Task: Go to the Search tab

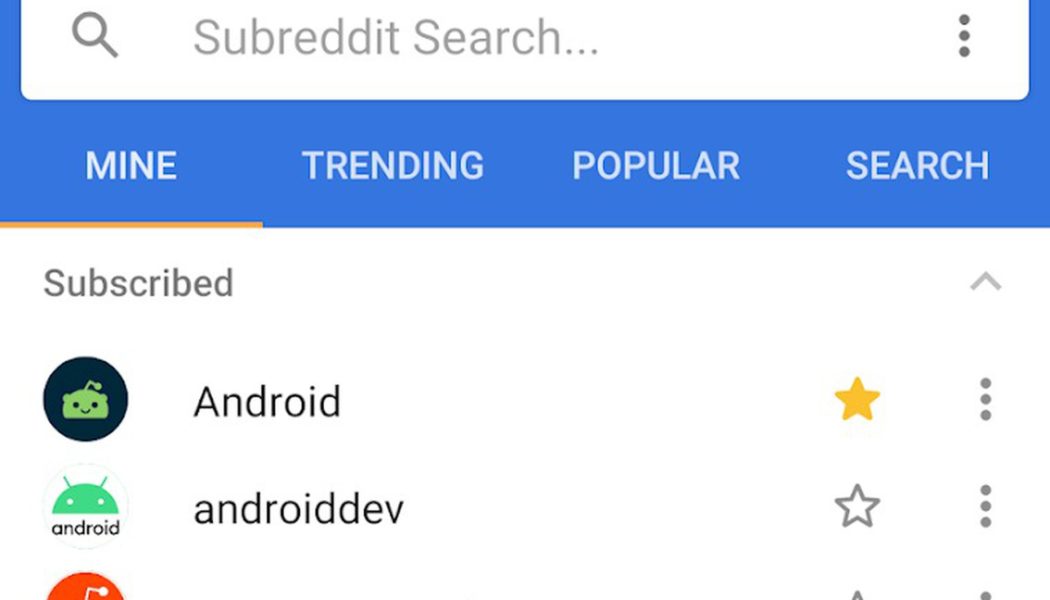Action: click(x=917, y=166)
